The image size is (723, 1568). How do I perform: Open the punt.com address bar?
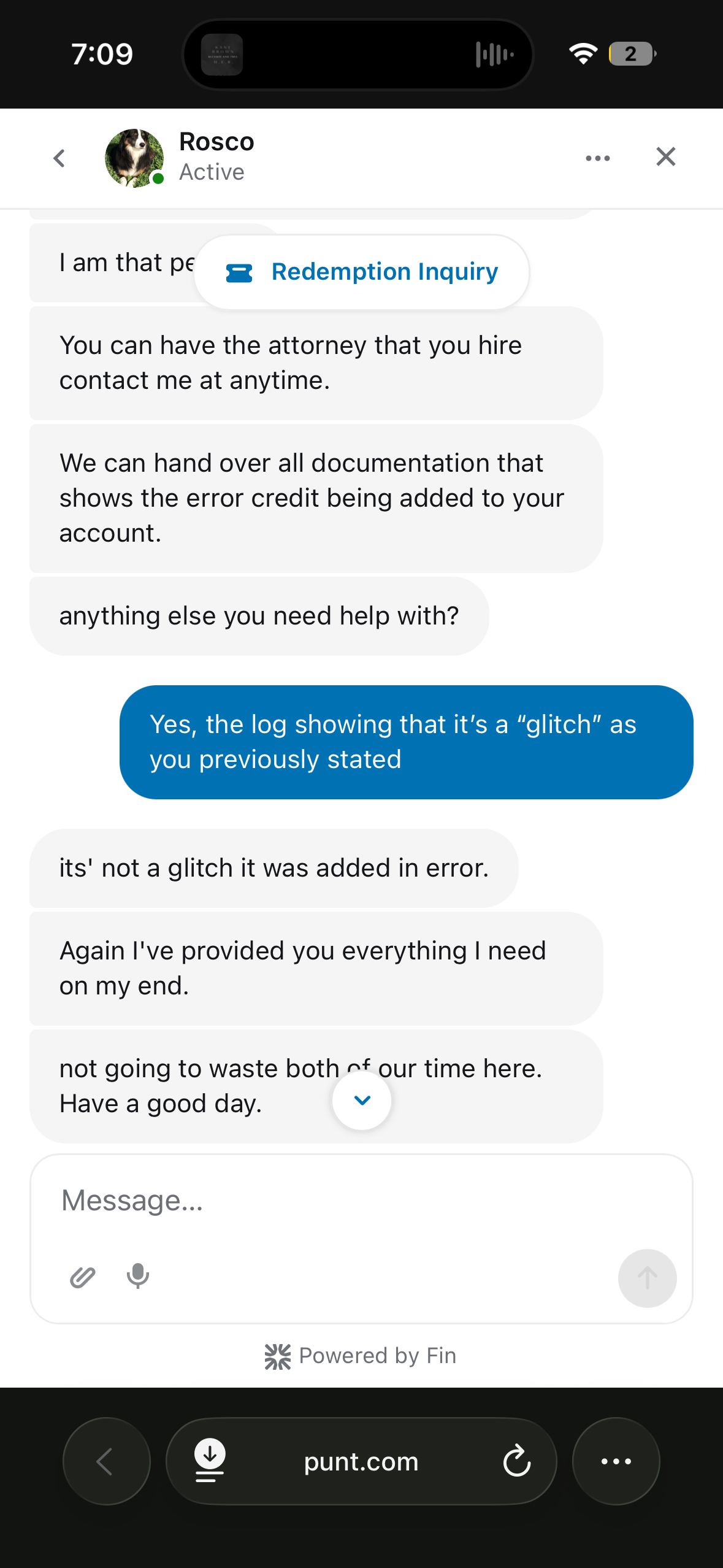[x=361, y=1461]
